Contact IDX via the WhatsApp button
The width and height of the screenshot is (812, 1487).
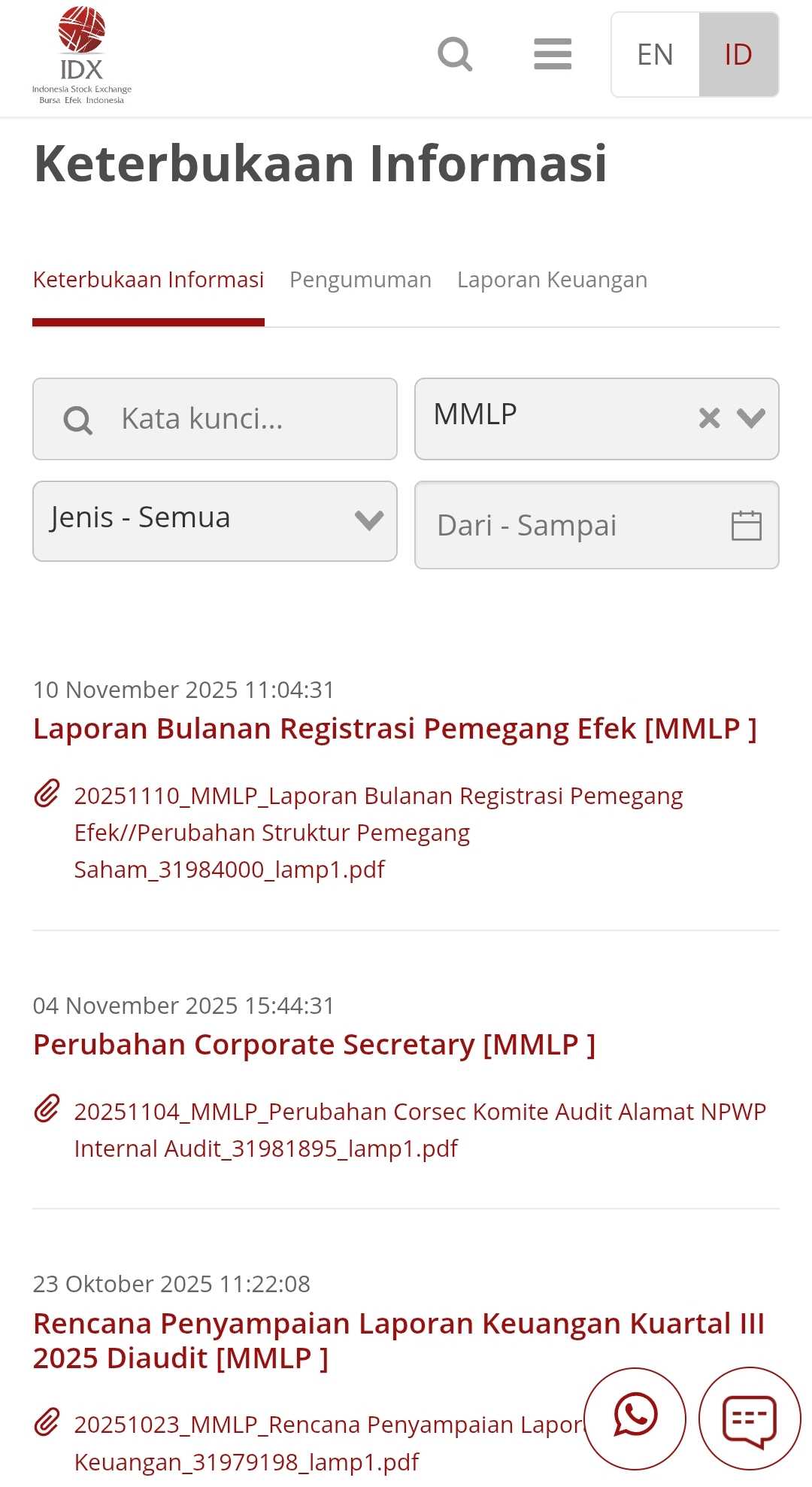click(635, 1418)
